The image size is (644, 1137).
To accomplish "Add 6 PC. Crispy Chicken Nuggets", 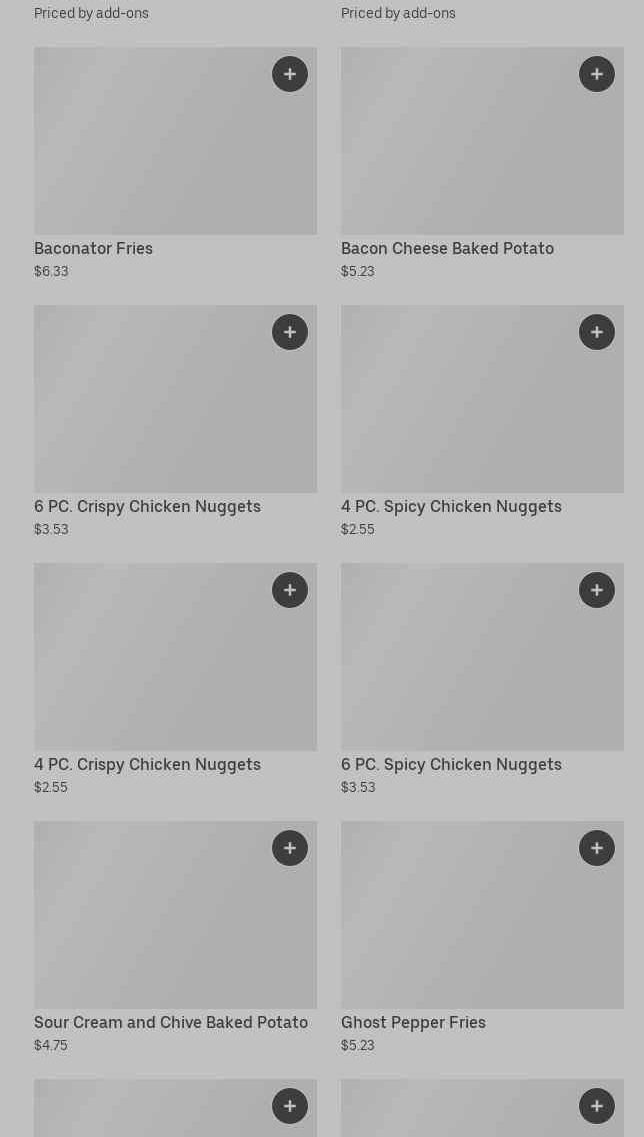I will 290,332.
